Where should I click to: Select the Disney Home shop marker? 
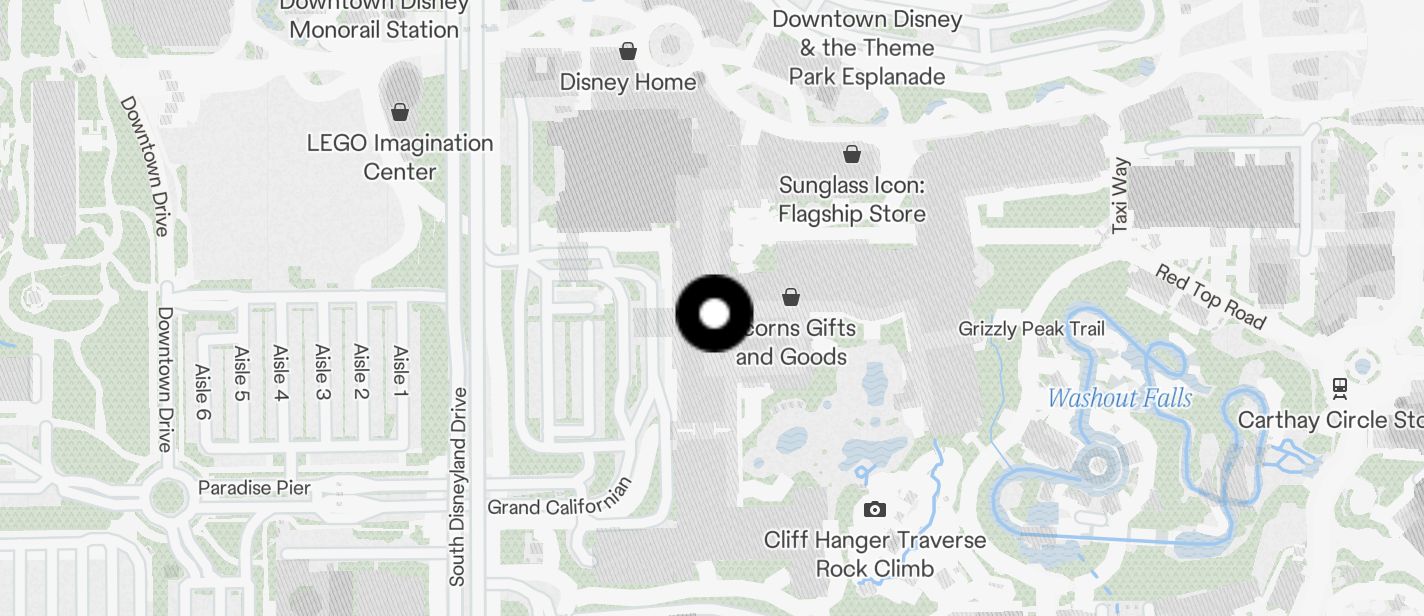(x=628, y=51)
